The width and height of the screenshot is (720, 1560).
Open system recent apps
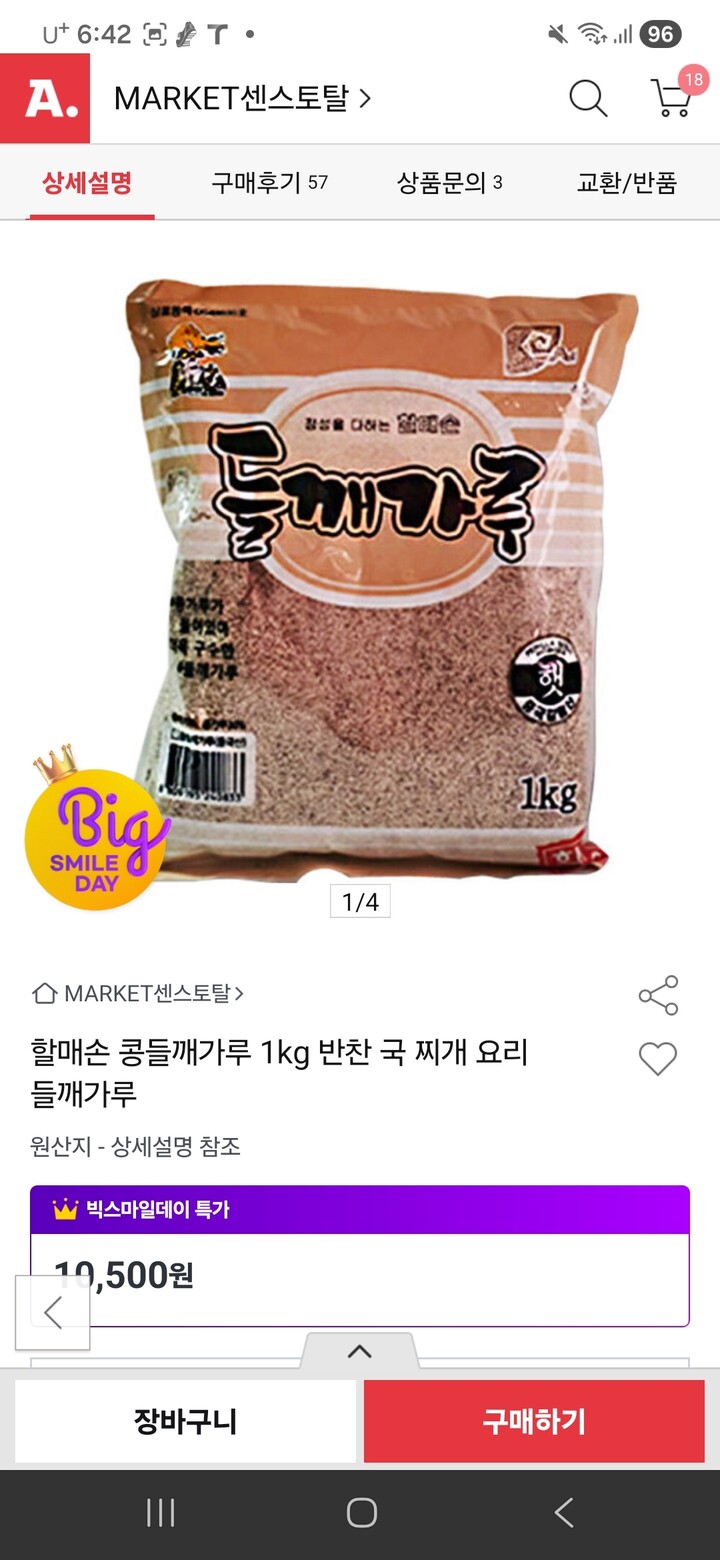tap(160, 1513)
